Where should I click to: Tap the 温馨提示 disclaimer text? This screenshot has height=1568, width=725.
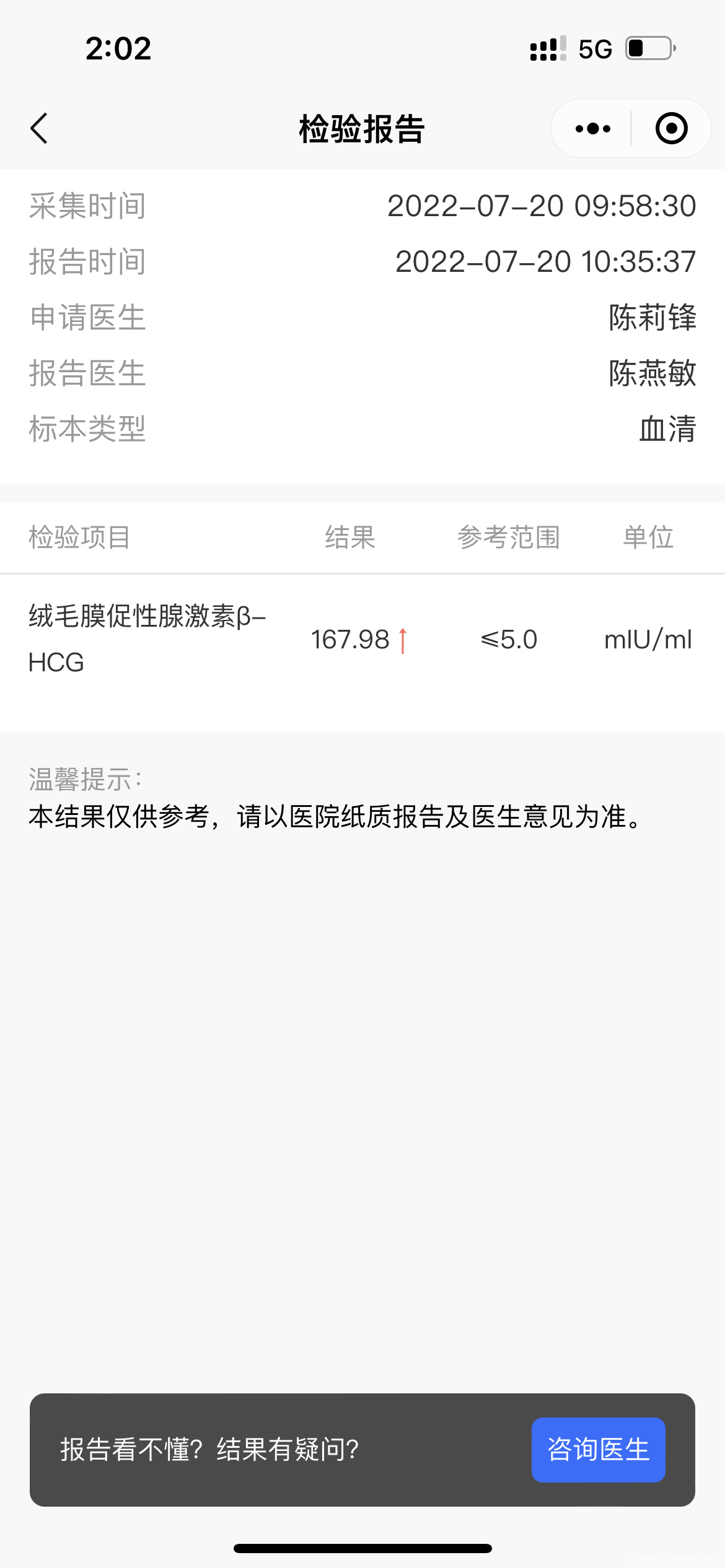pyautogui.click(x=335, y=817)
